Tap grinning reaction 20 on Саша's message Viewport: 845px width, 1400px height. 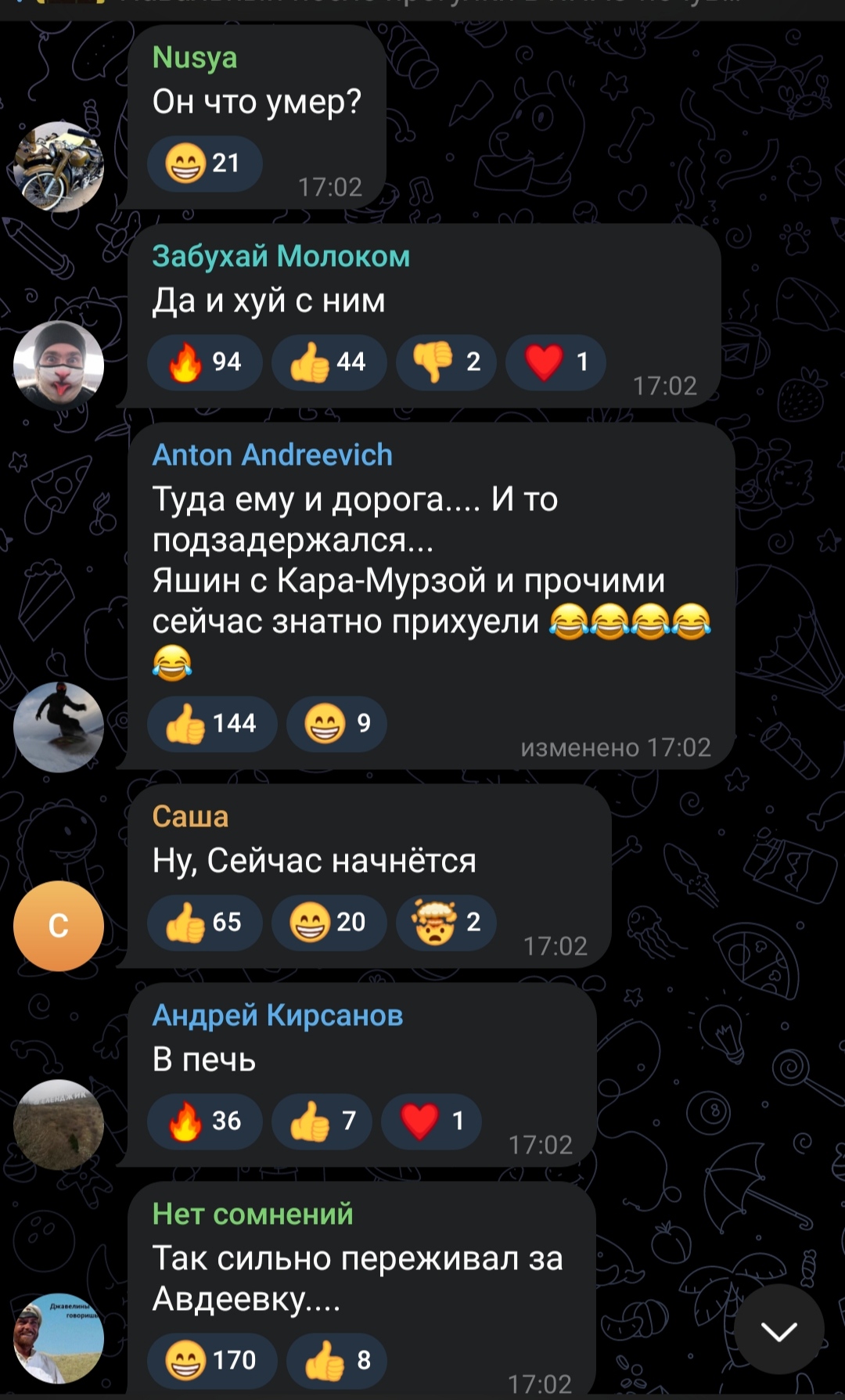(x=329, y=923)
